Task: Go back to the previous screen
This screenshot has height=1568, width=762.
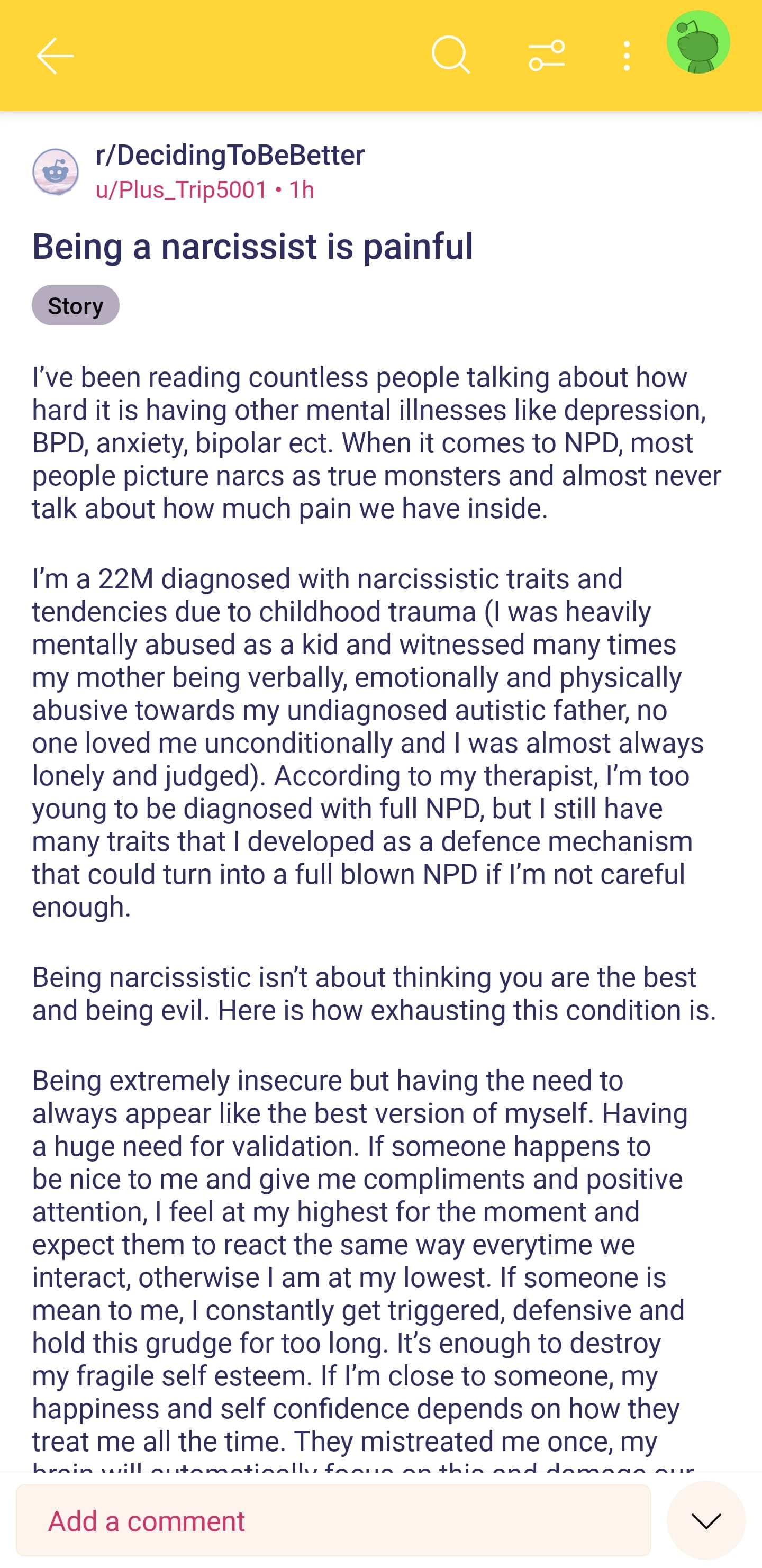Action: 55,56
